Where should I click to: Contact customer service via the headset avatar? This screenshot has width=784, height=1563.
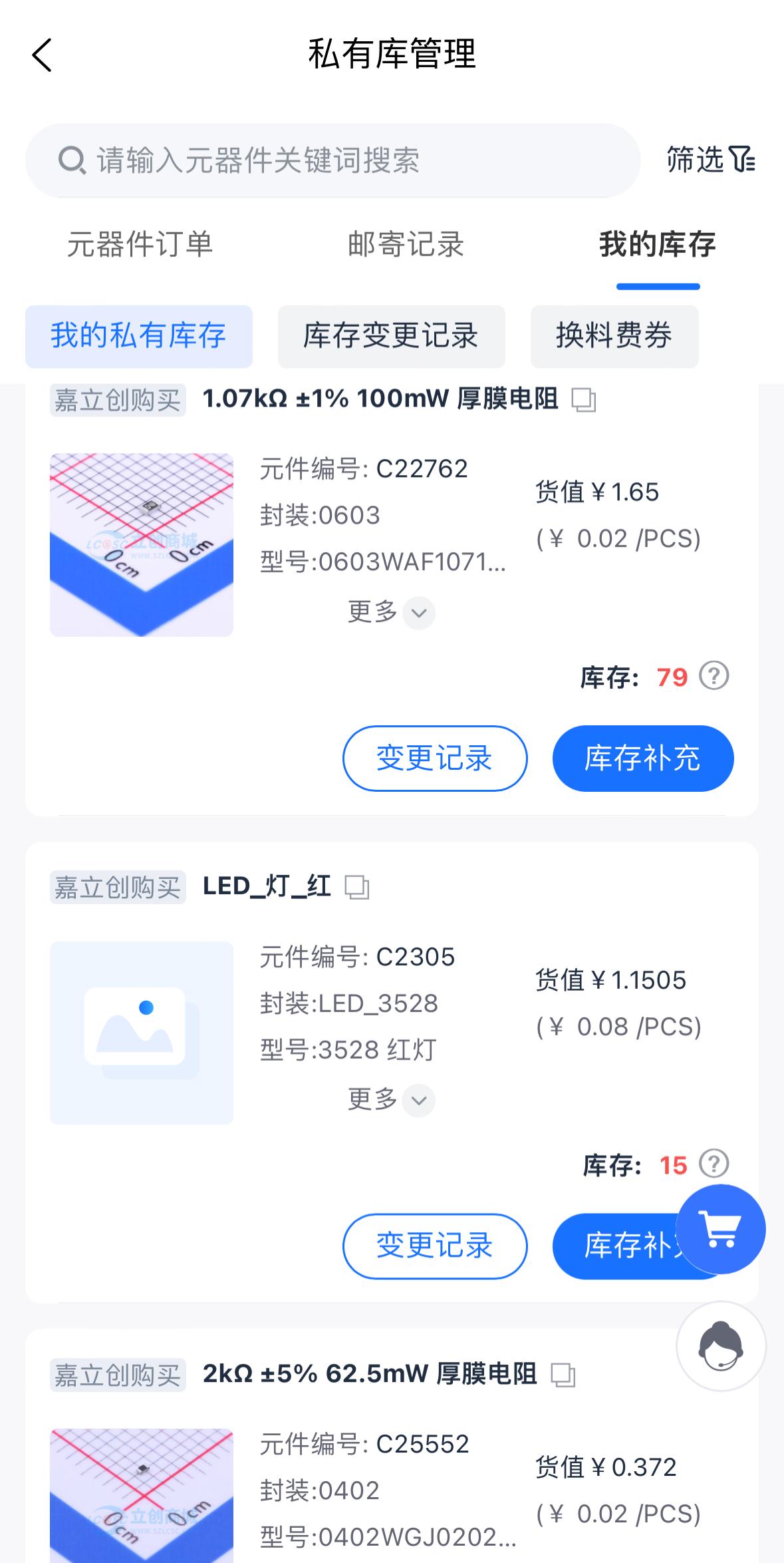point(720,1346)
